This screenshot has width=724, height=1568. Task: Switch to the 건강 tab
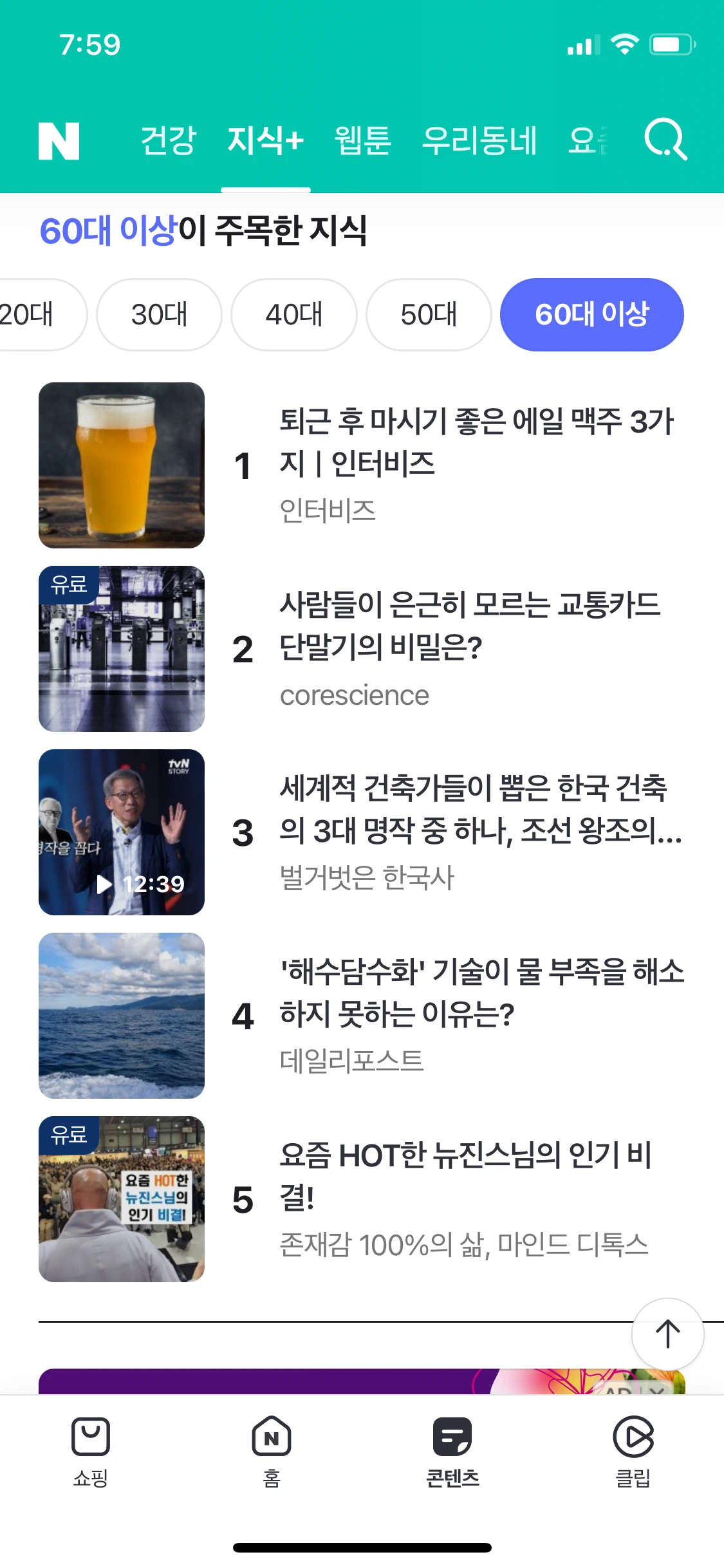tap(167, 140)
